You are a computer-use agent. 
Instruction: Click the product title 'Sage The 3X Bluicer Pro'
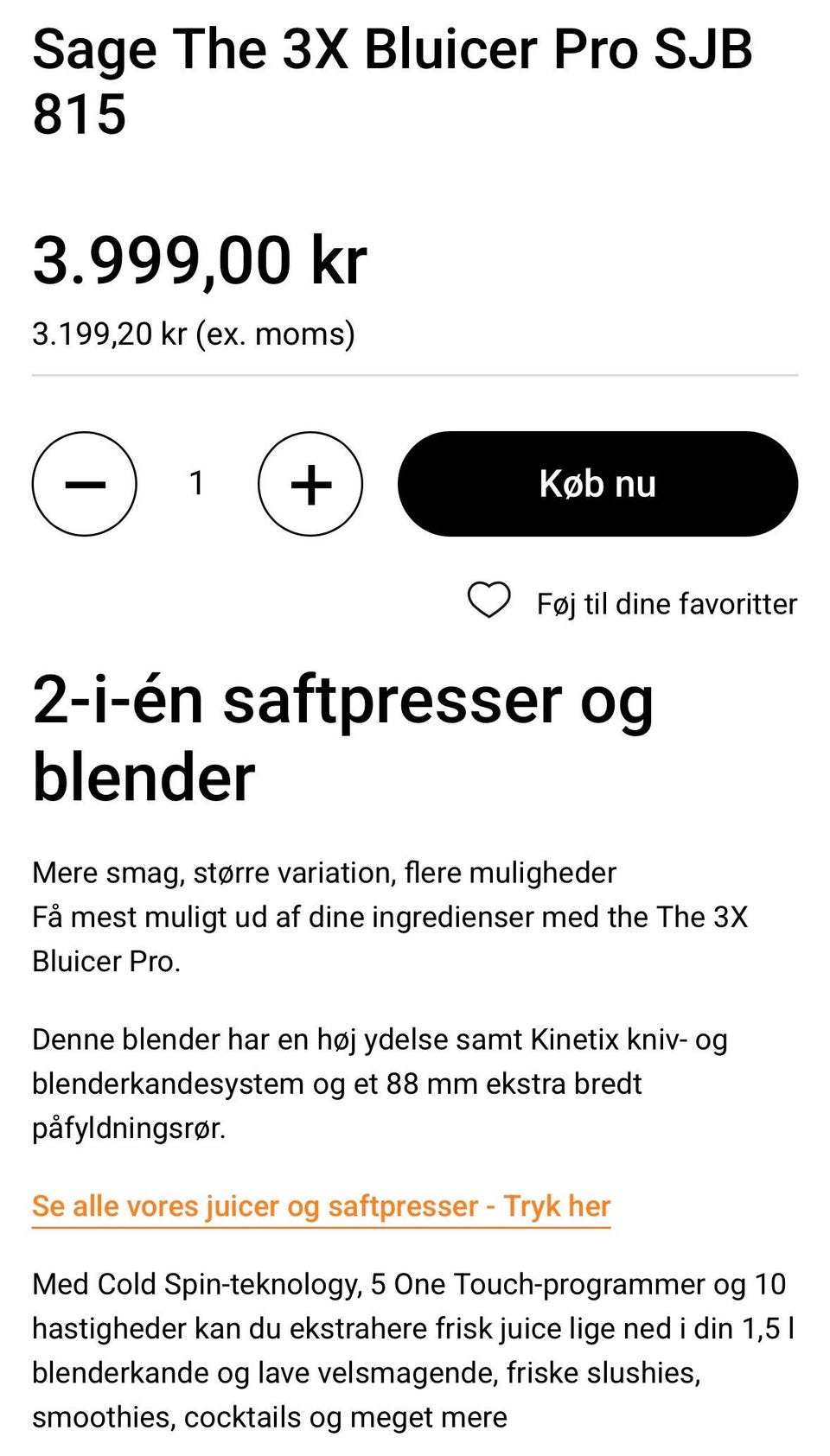coord(394,78)
